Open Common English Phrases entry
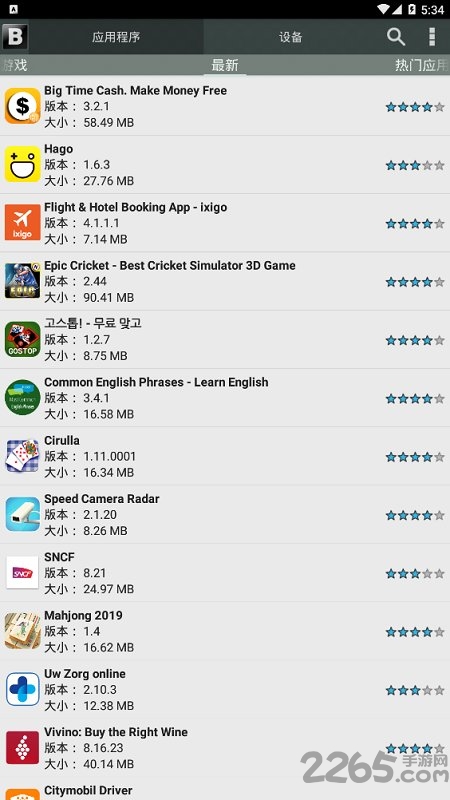 [225, 398]
